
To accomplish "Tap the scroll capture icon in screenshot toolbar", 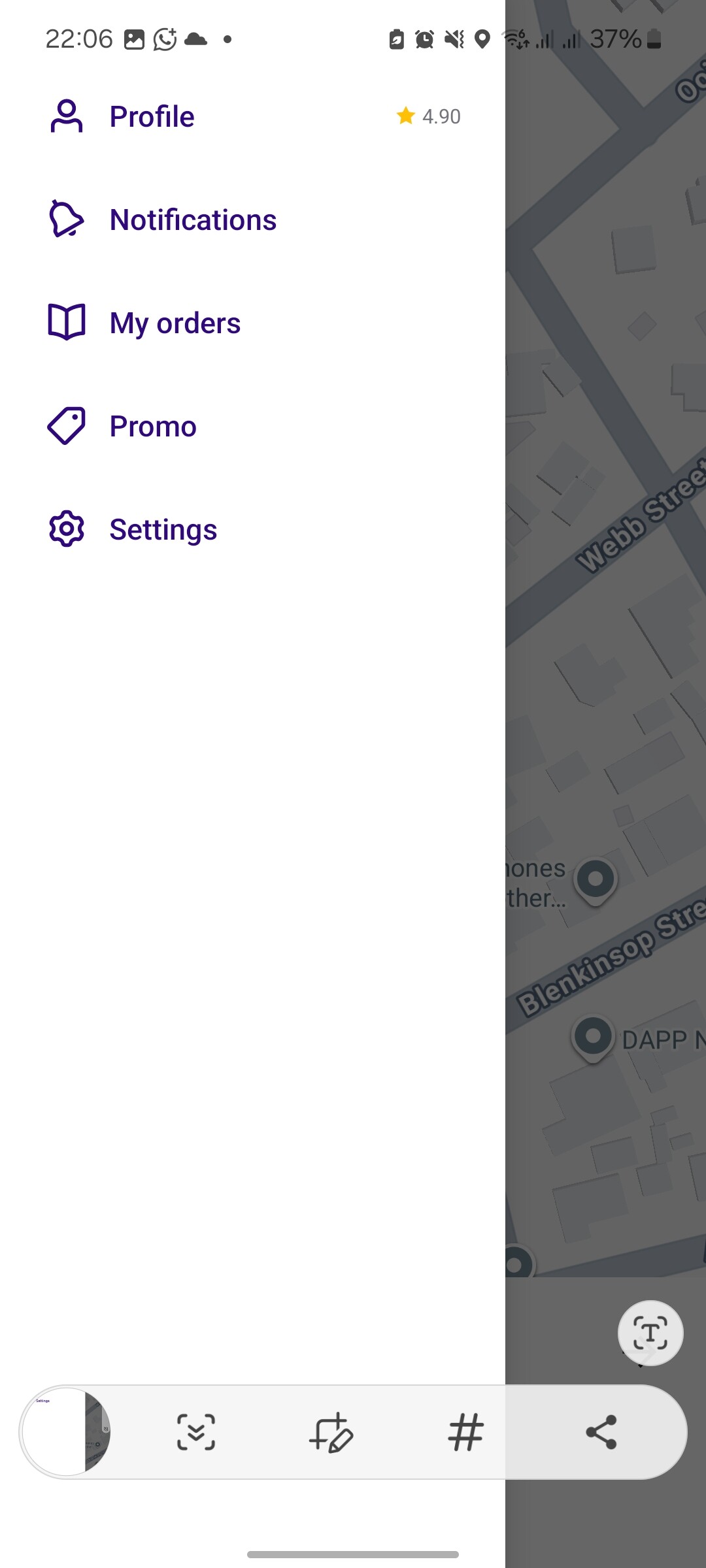I will tap(196, 1432).
